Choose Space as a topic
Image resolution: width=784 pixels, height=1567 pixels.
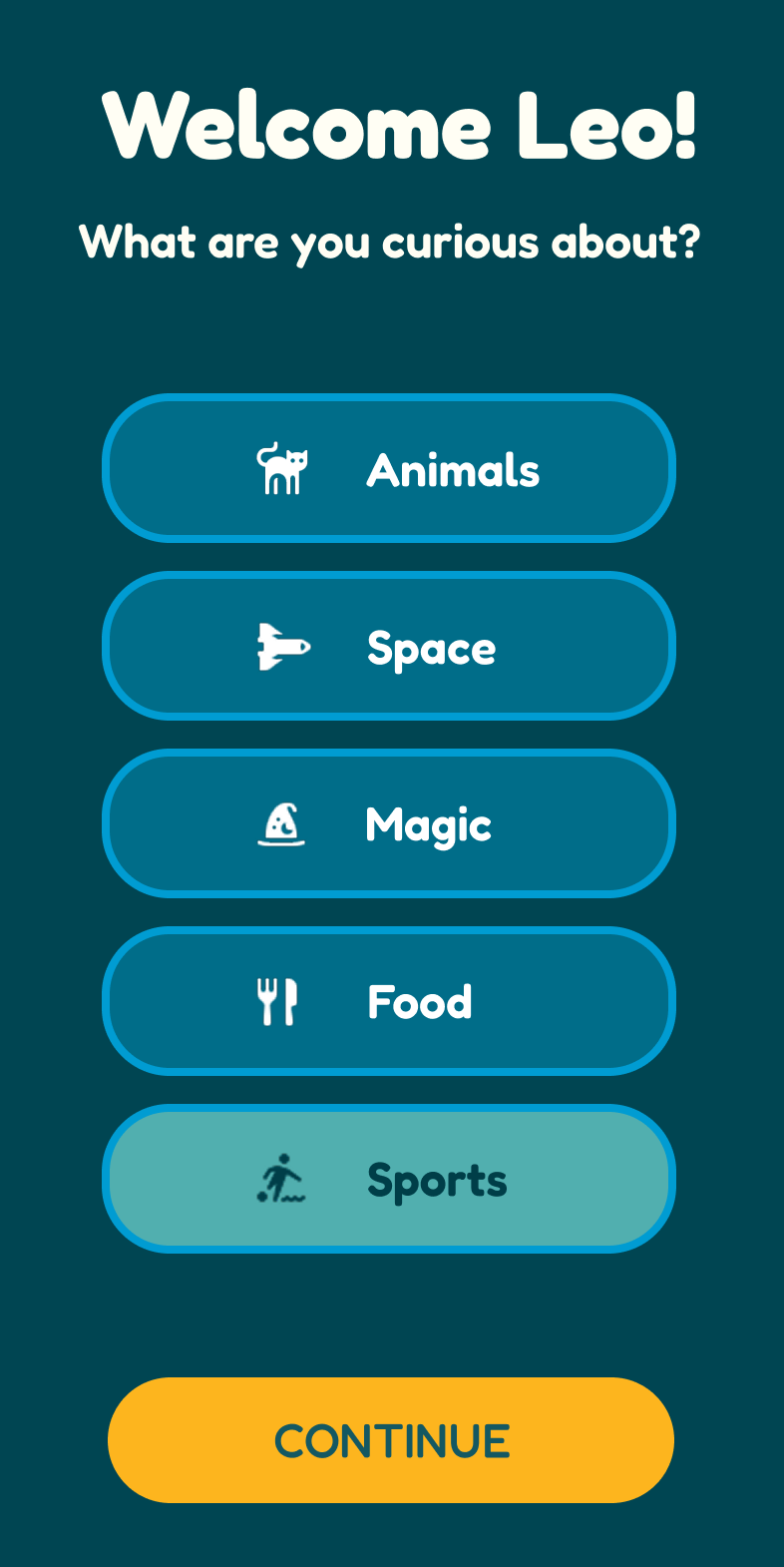(389, 646)
